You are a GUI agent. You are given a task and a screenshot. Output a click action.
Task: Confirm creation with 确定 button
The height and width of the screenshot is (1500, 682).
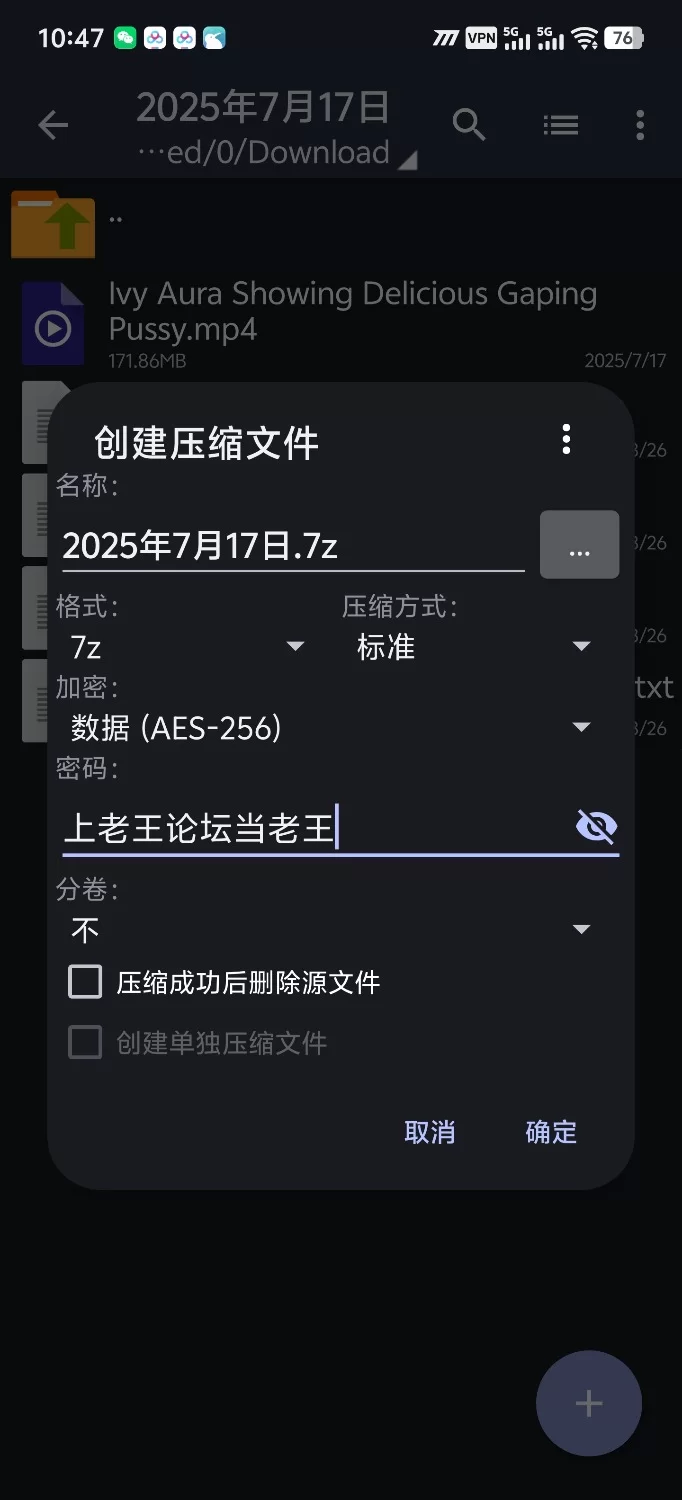[551, 1132]
